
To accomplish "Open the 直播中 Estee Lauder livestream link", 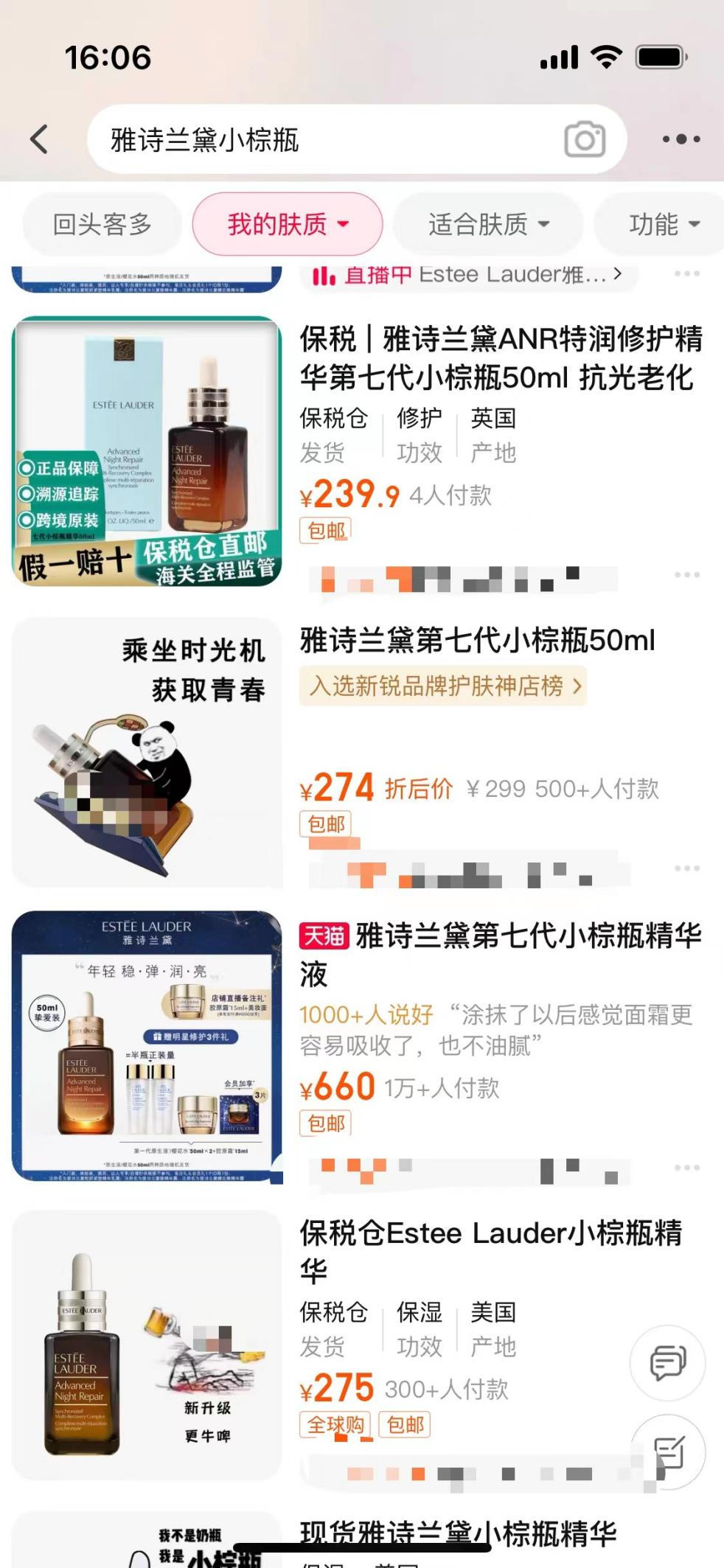I will pyautogui.click(x=467, y=275).
